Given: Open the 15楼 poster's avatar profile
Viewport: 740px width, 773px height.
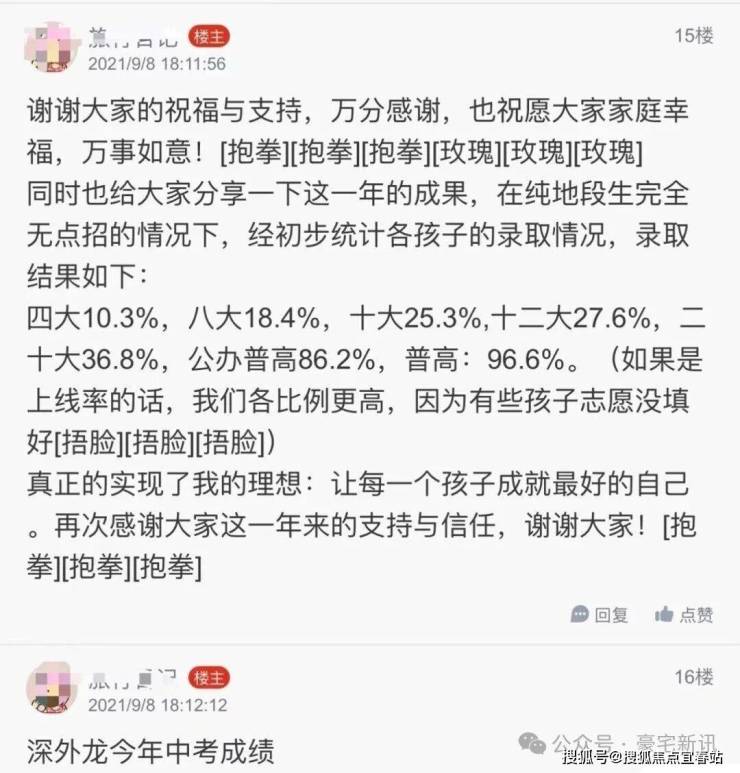Looking at the screenshot, I should pos(52,47).
